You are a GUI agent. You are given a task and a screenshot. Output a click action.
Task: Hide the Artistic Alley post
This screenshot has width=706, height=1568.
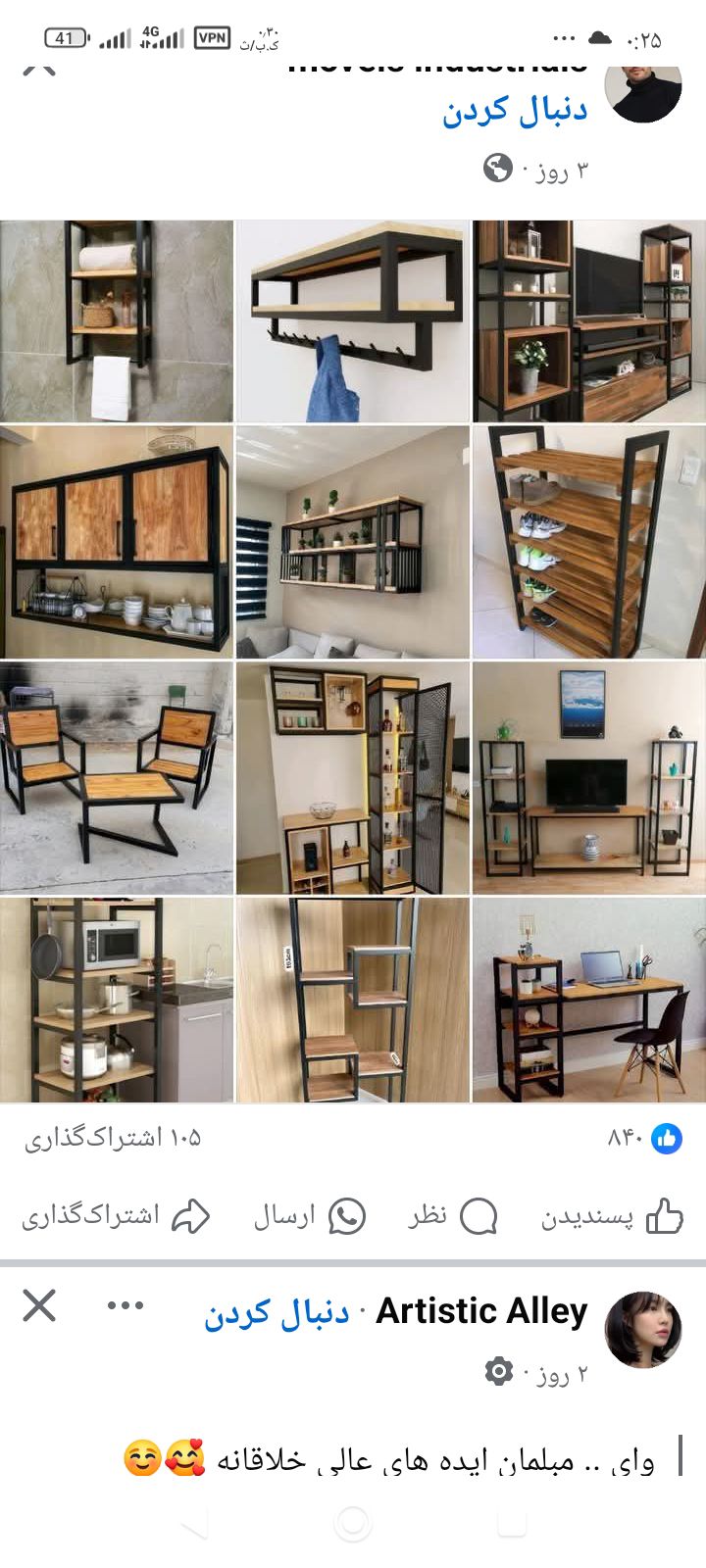(x=39, y=1306)
